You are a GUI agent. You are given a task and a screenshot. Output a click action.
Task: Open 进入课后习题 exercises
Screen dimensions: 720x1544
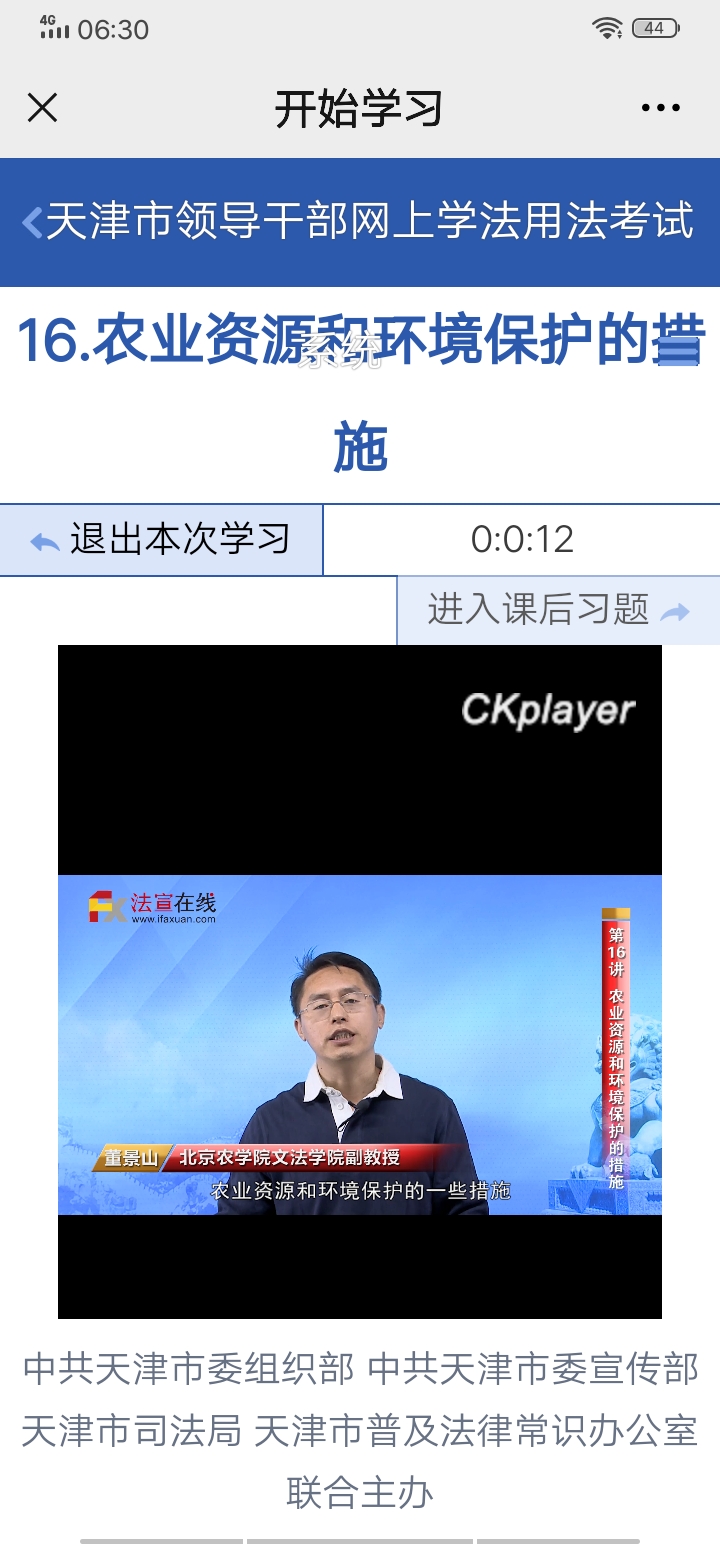point(558,610)
